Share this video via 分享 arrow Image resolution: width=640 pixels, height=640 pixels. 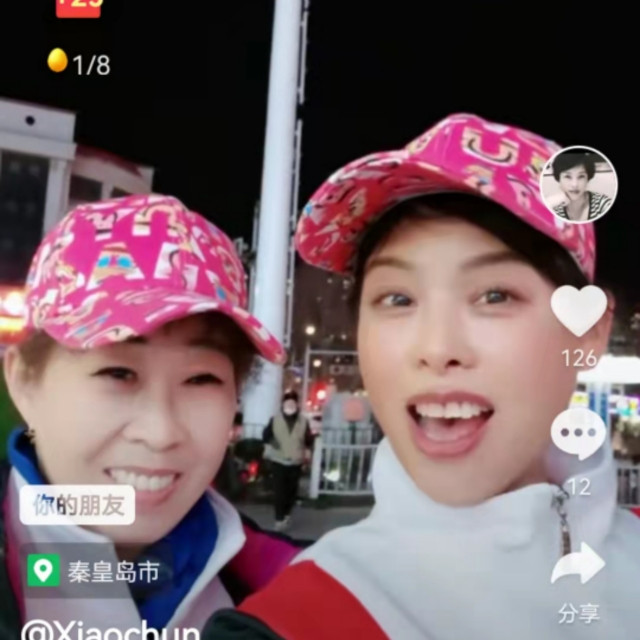click(578, 566)
